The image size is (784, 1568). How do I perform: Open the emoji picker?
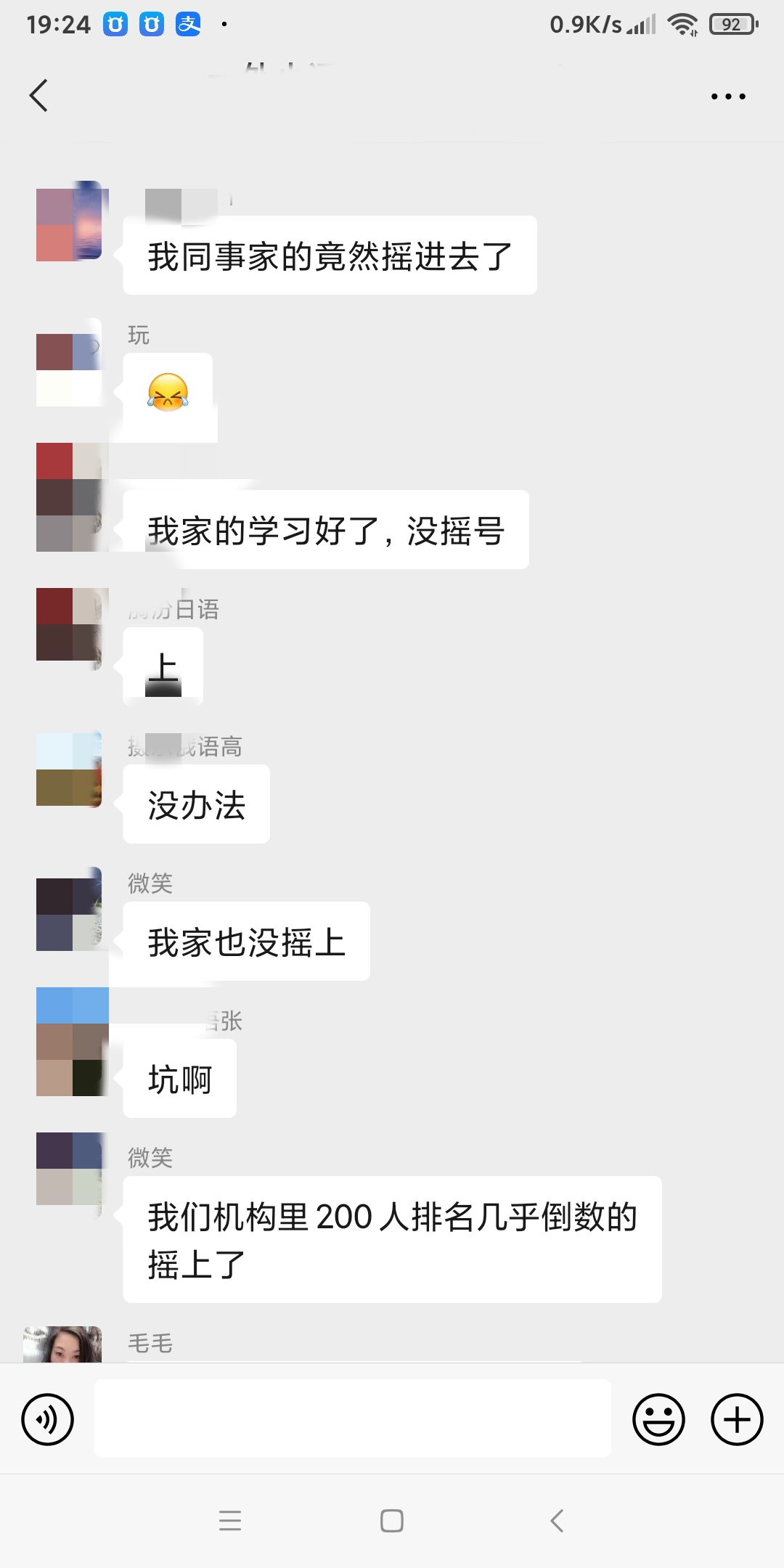coord(658,1417)
